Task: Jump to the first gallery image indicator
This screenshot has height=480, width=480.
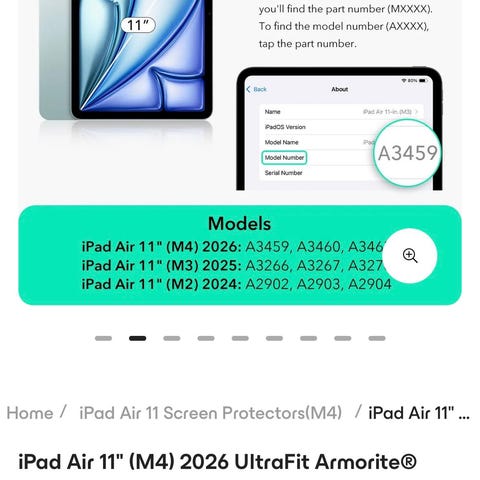Action: pyautogui.click(x=103, y=338)
